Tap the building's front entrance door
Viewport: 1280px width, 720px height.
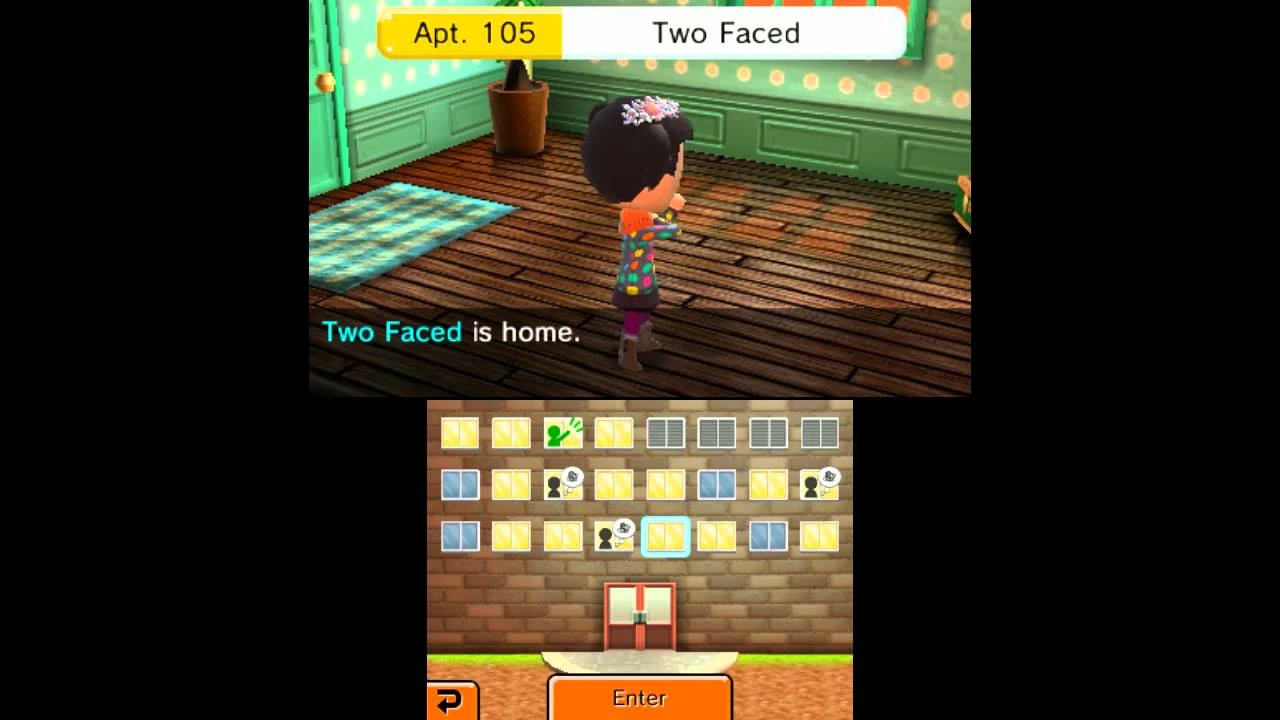click(640, 617)
